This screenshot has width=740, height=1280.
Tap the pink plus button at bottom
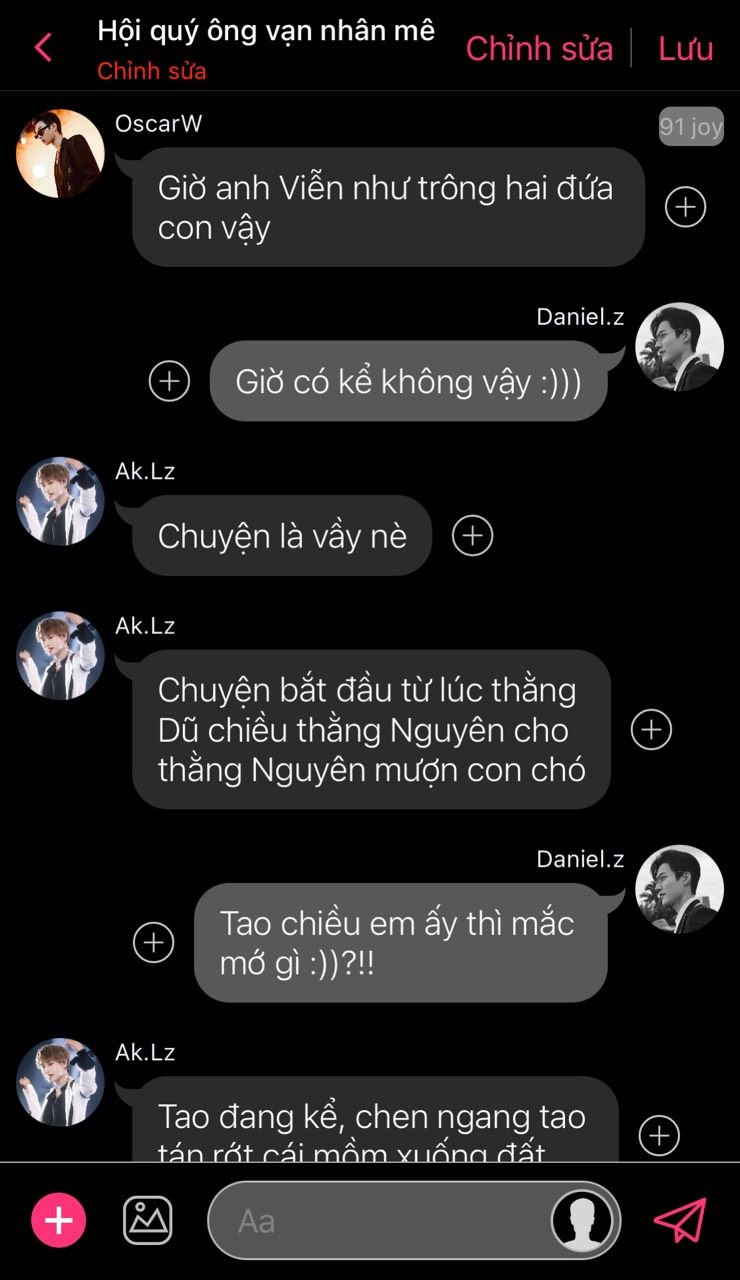[x=59, y=1220]
